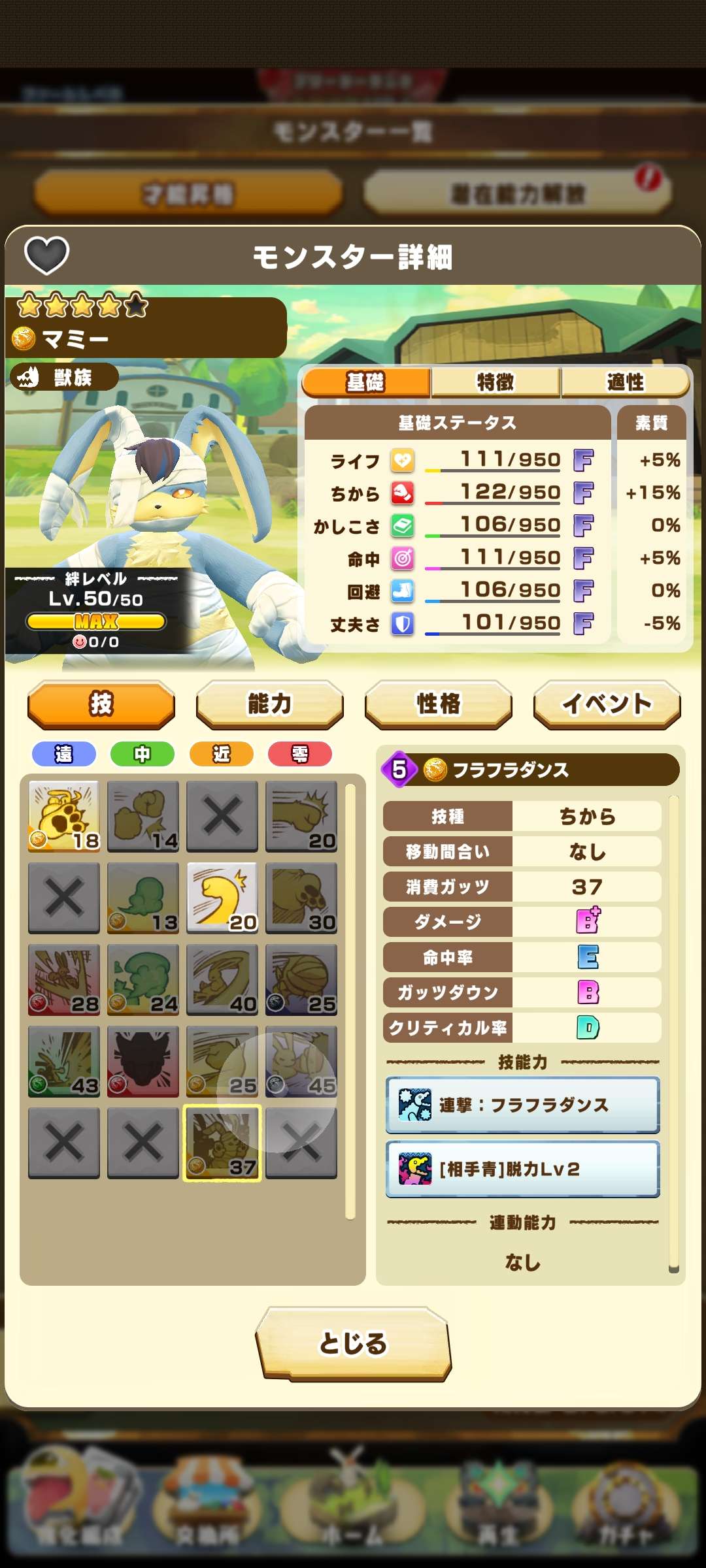The height and width of the screenshot is (1568, 706).
Task: Switch to the 適性 tab
Action: (625, 382)
